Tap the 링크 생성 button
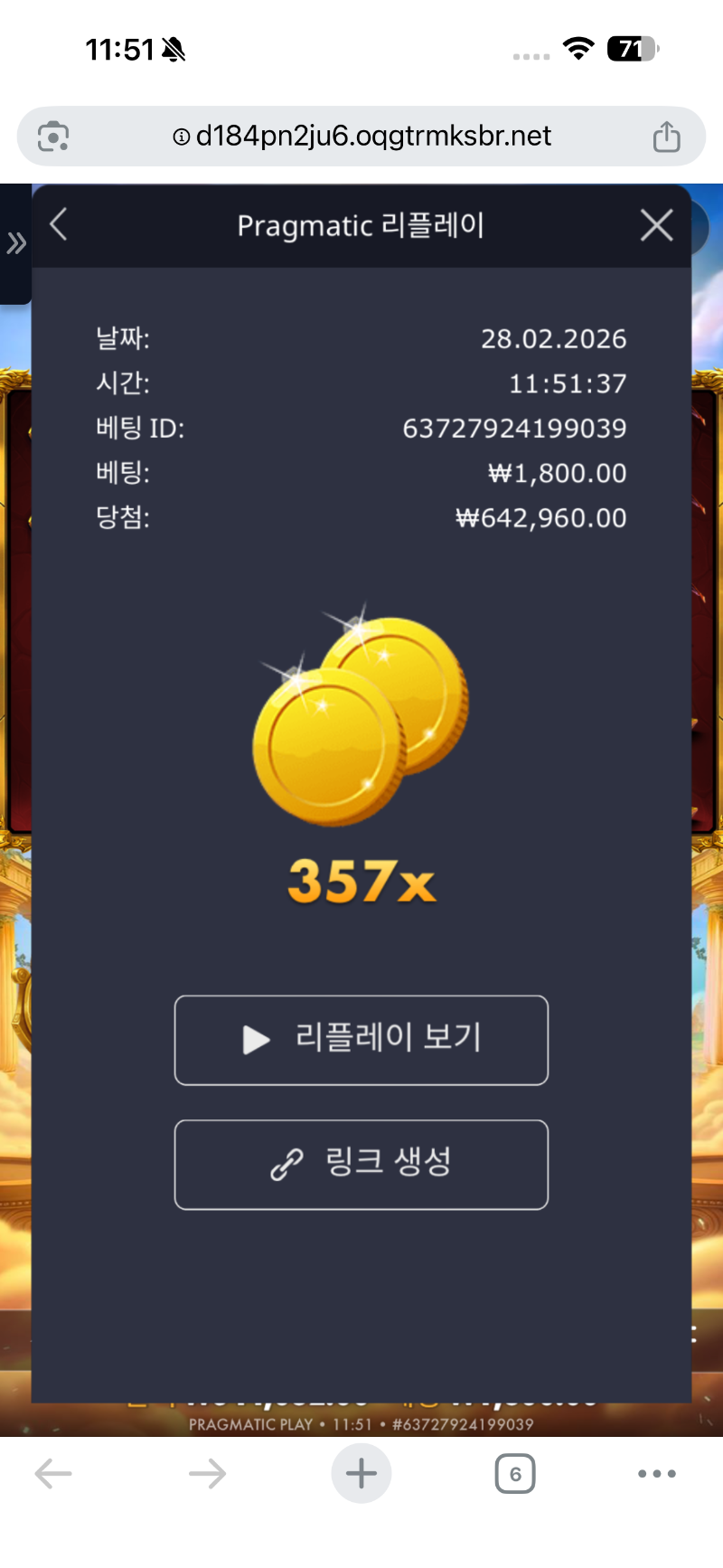 361,1165
